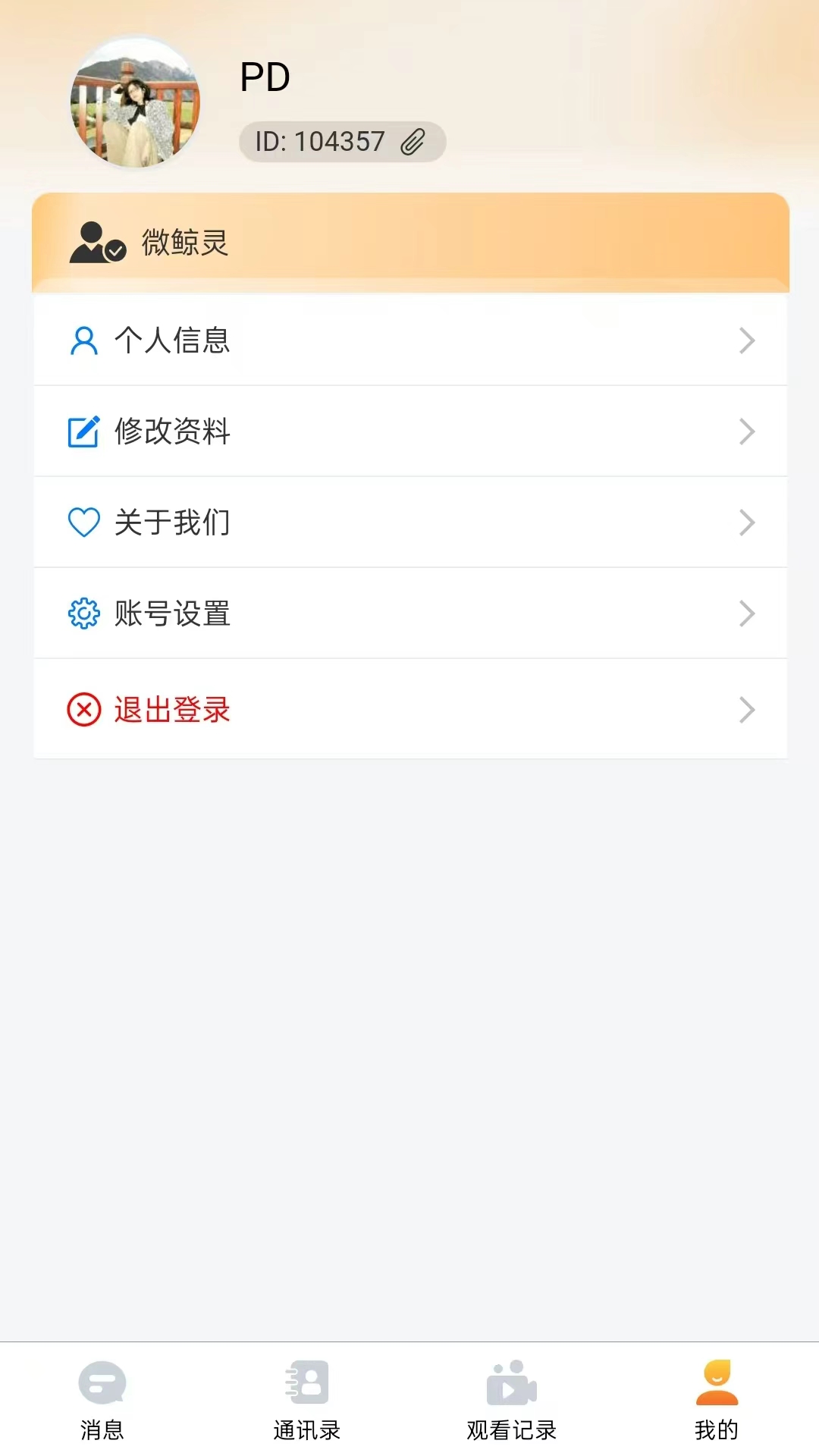Select the pencil edit icon for 修改资料
This screenshot has height=1456, width=819.
click(x=83, y=431)
